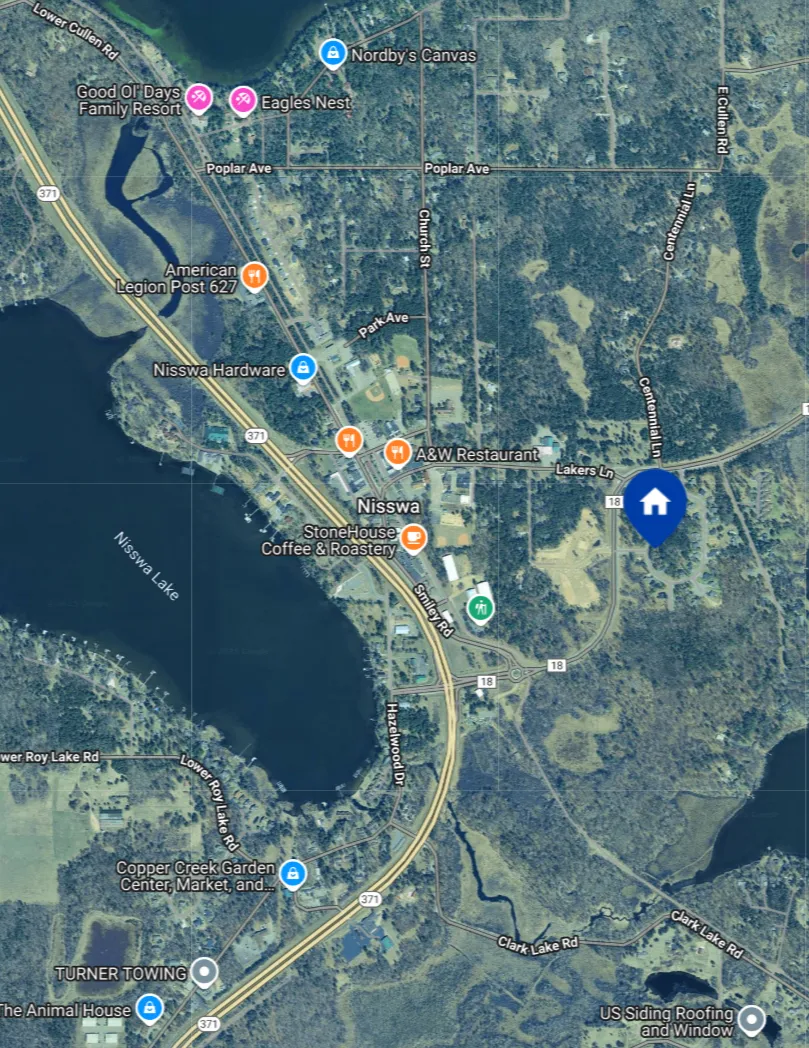
Task: Select the US Siding Roofing and Window marker
Action: (x=752, y=1021)
